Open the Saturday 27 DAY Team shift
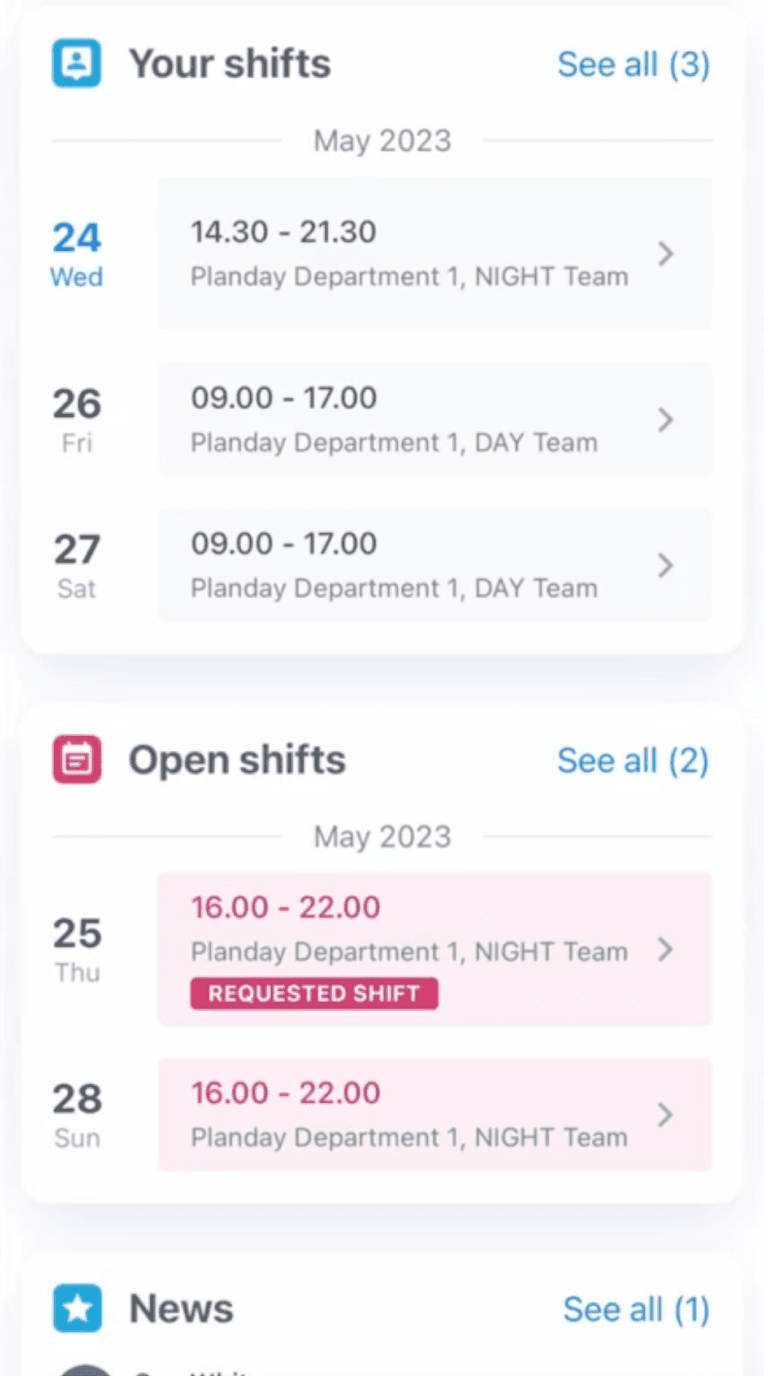 coord(435,565)
